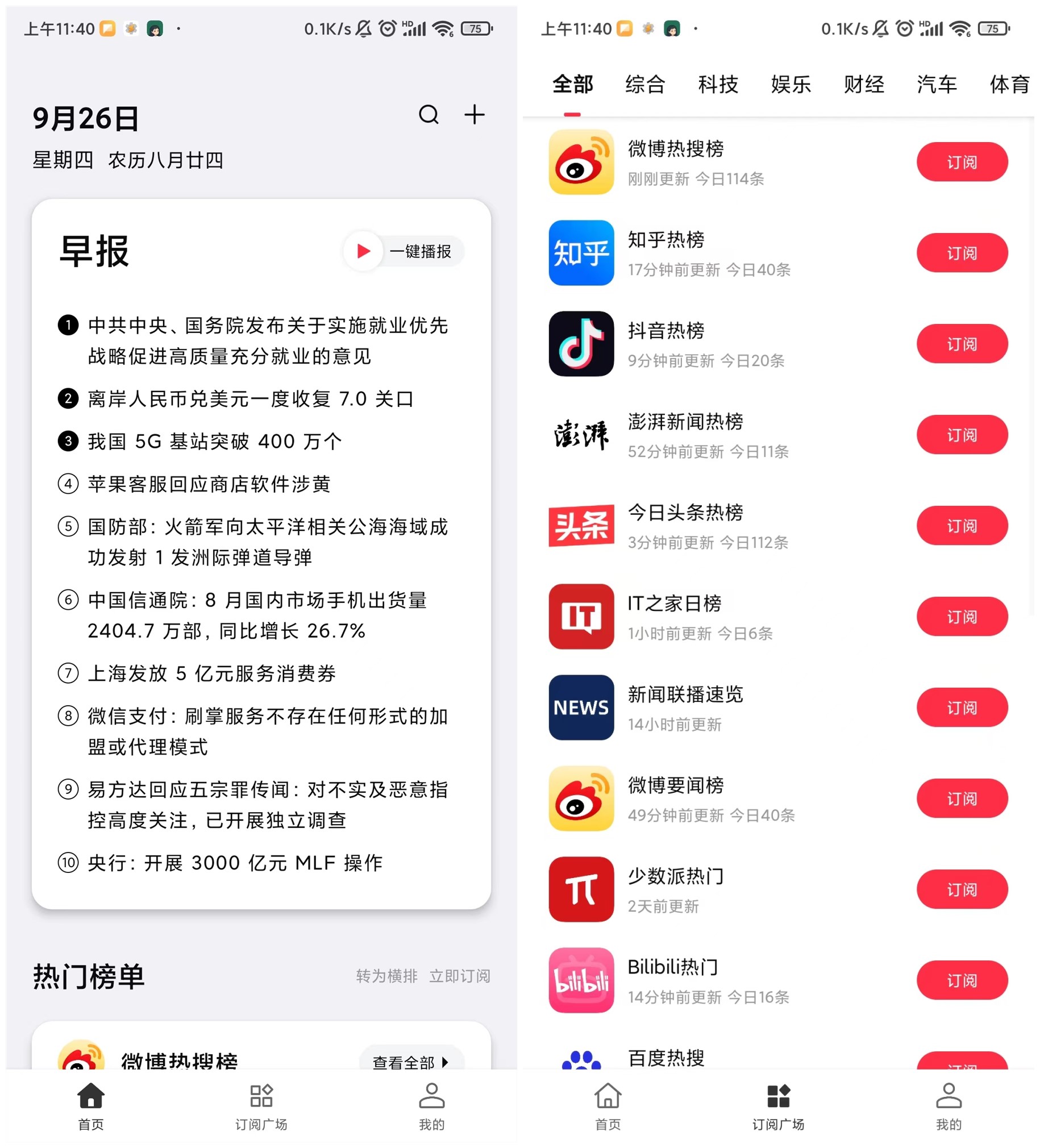The height and width of the screenshot is (1148, 1040).
Task: Switch to the 财经 tab
Action: [x=863, y=84]
